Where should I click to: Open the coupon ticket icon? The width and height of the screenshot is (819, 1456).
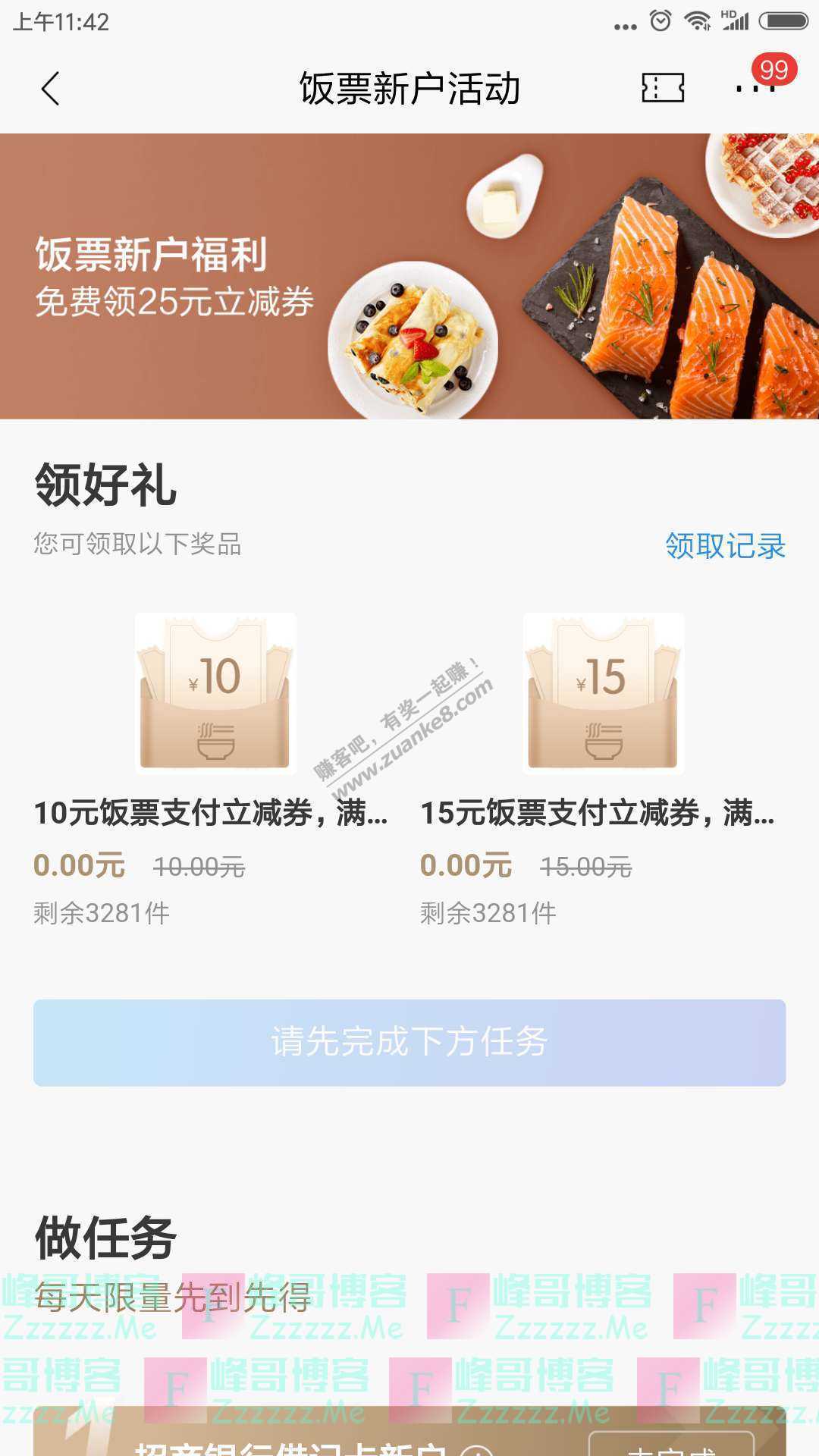tap(663, 89)
